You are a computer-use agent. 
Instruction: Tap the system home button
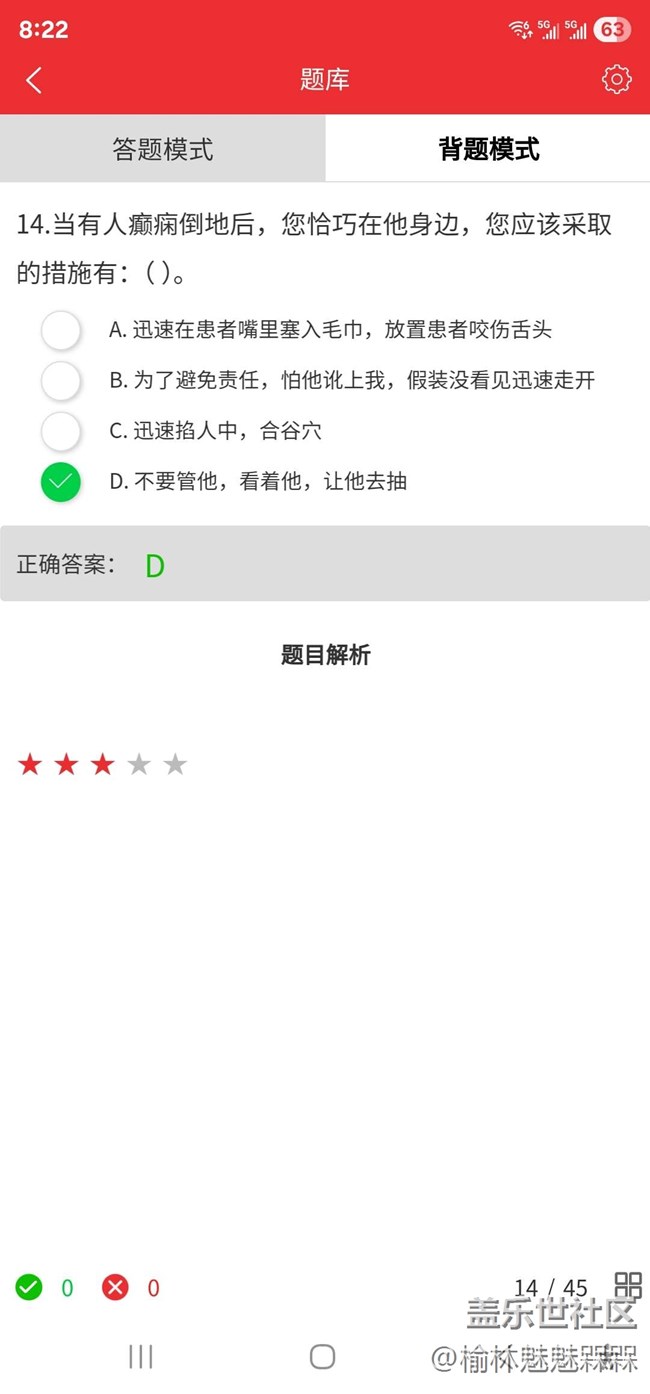point(322,1356)
